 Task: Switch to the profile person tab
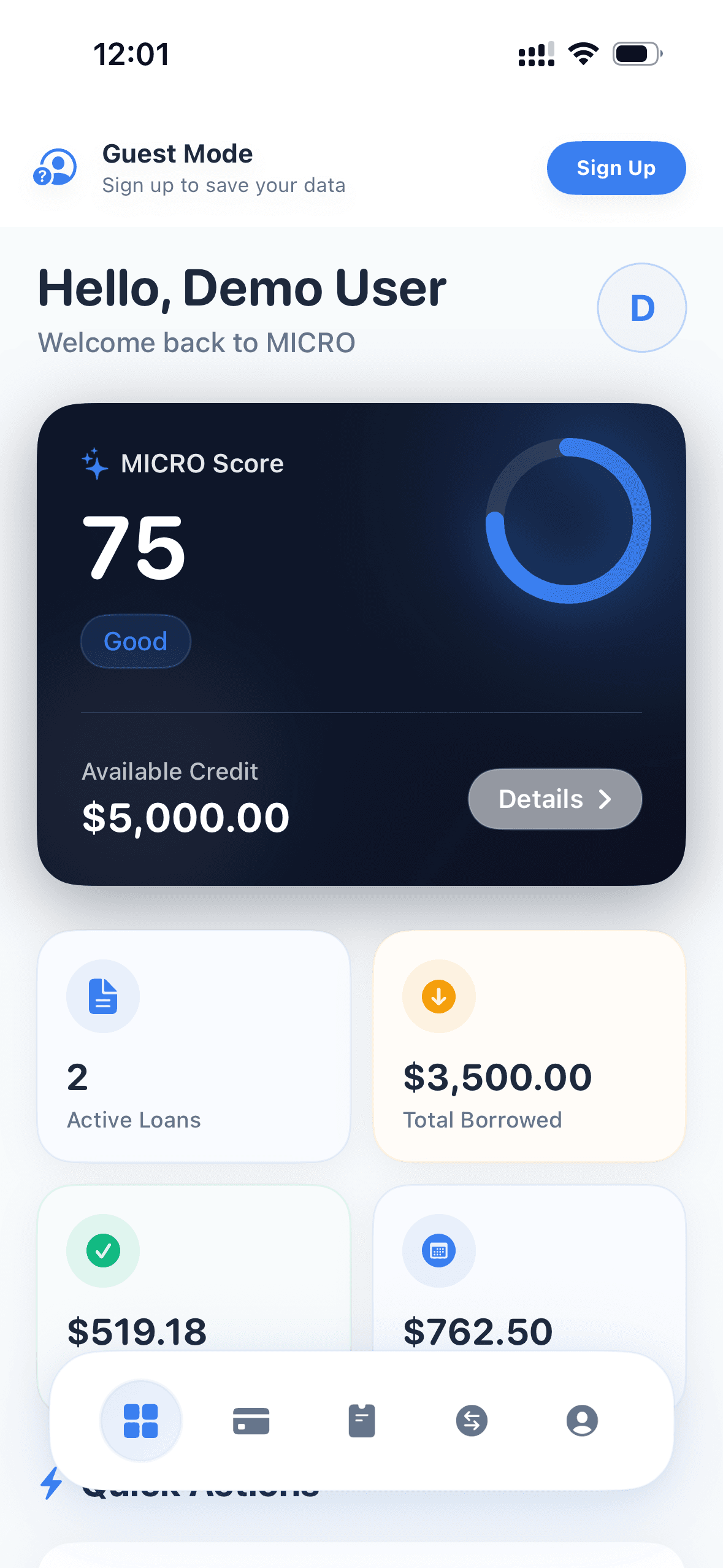click(582, 1421)
